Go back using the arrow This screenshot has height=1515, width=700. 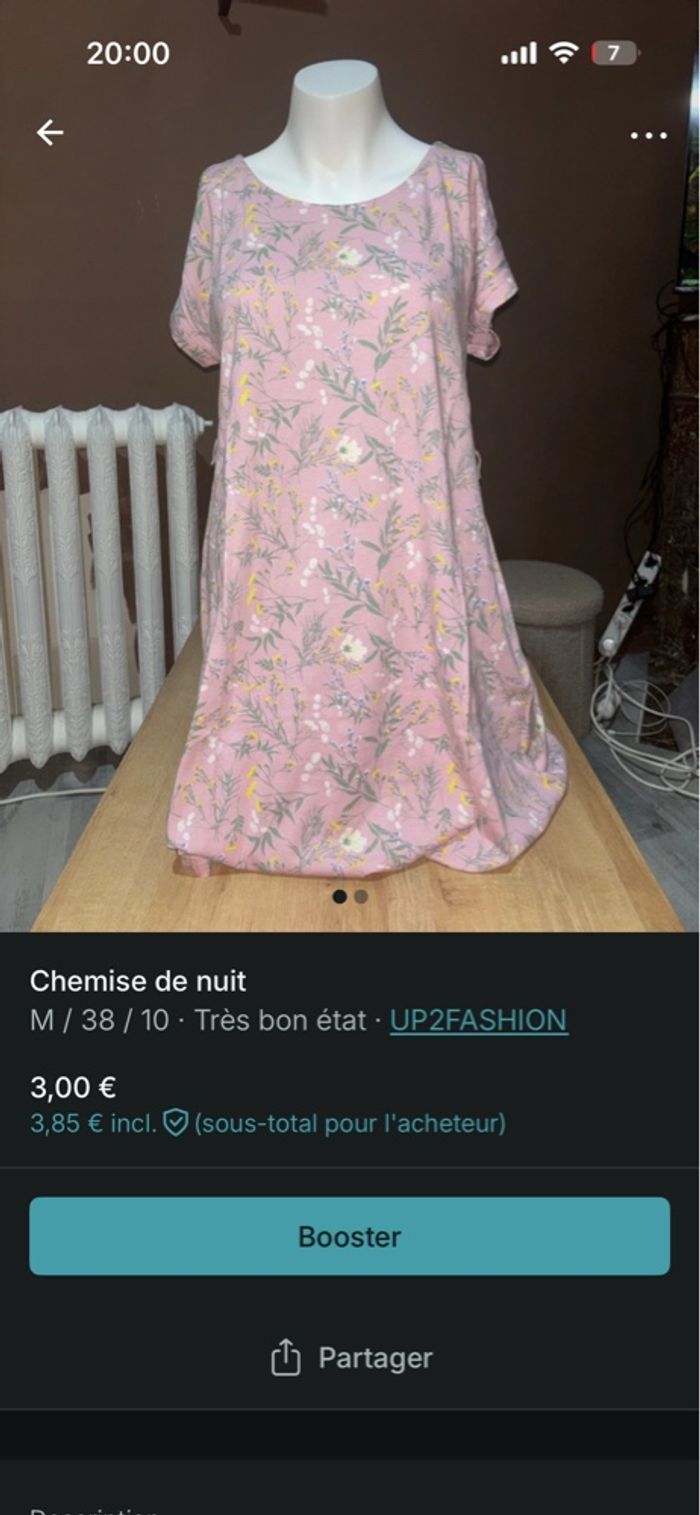click(x=50, y=133)
